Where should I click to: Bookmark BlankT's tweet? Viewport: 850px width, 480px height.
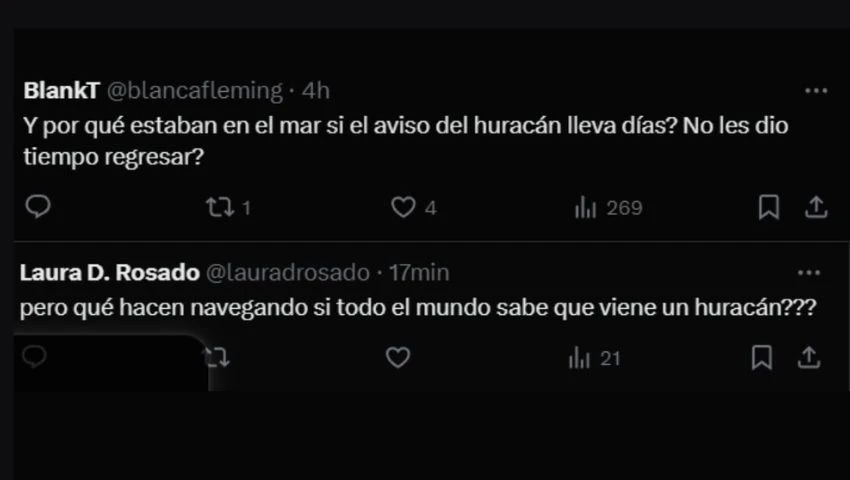pos(768,207)
